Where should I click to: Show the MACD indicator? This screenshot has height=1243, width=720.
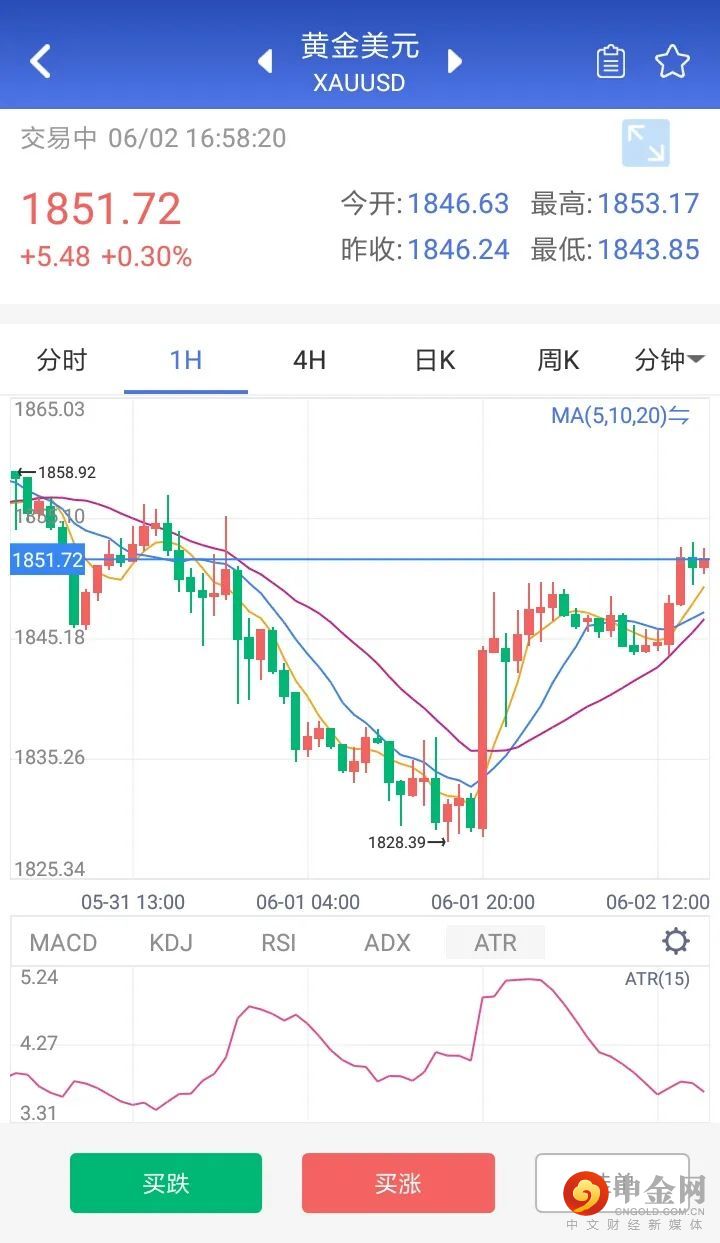[63, 942]
